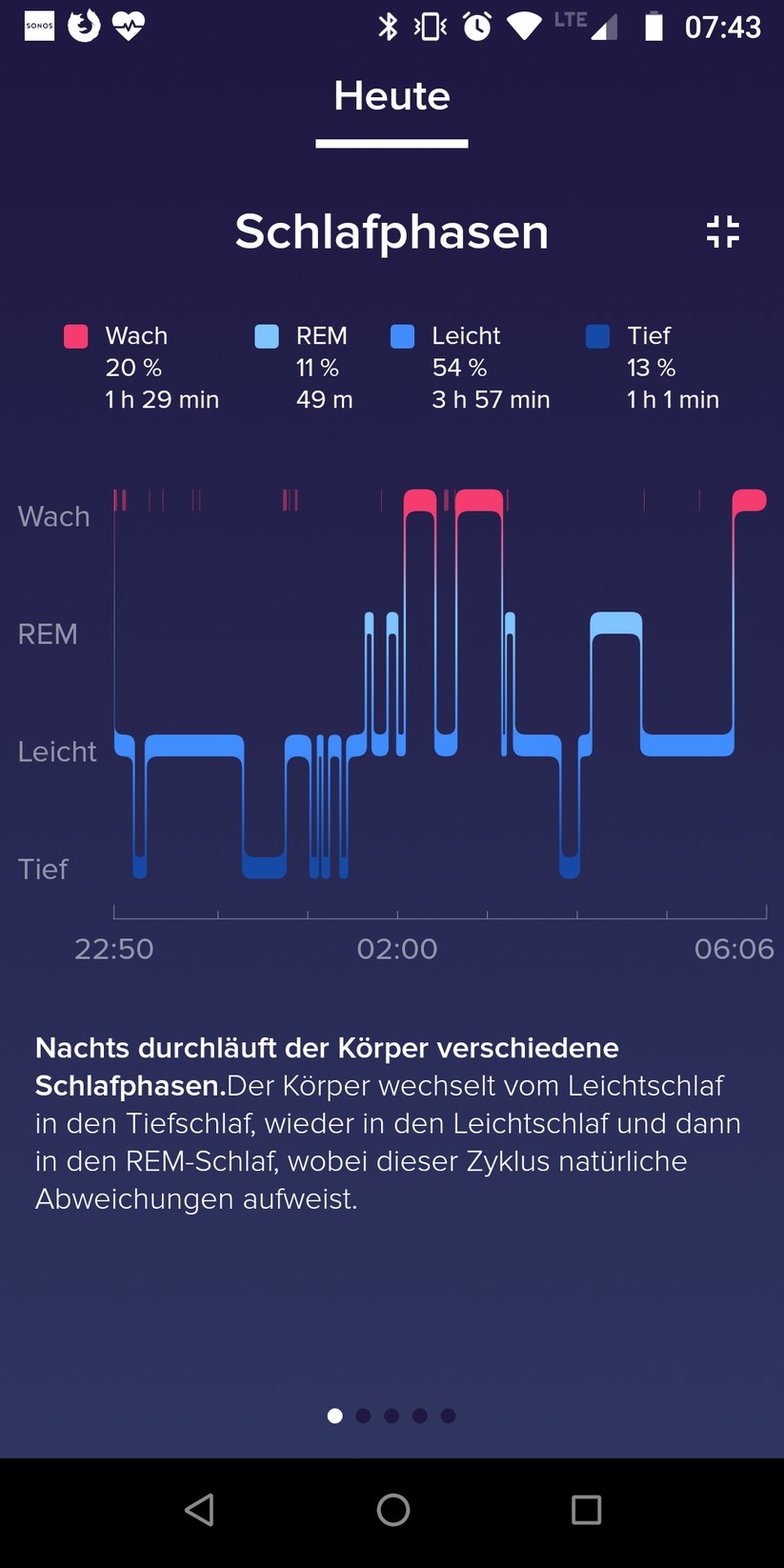
Task: Select the second pagination dot
Action: (363, 1416)
